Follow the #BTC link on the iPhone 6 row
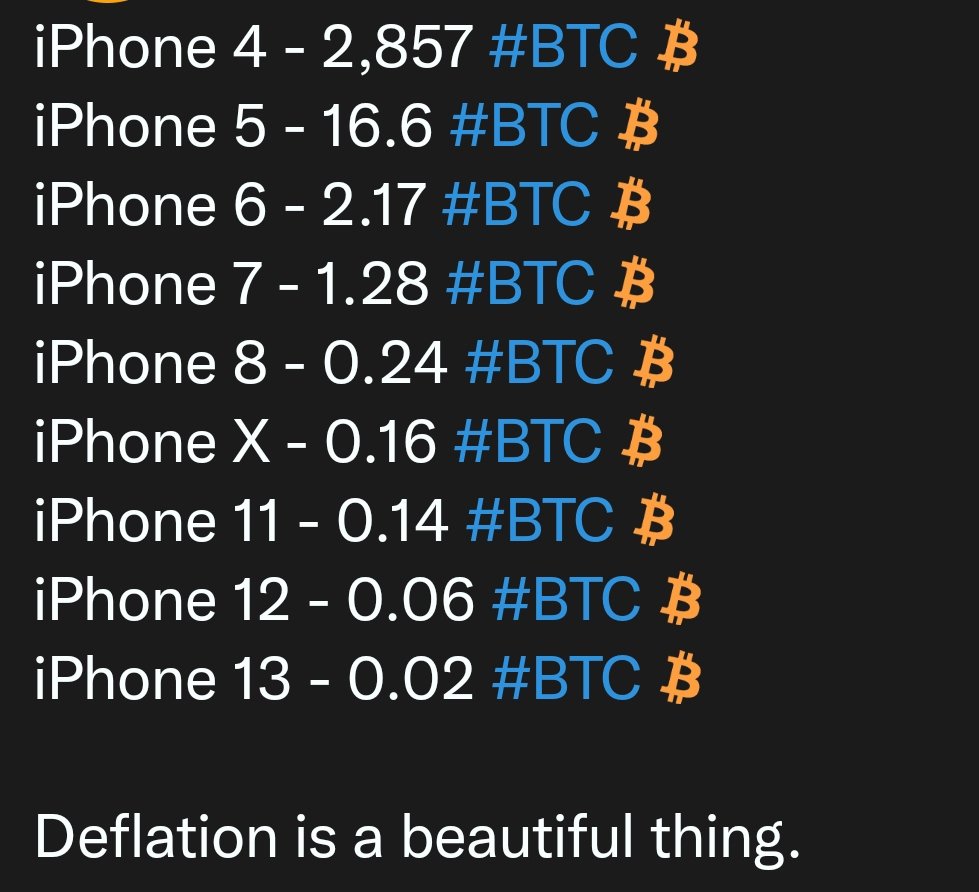 coord(515,206)
